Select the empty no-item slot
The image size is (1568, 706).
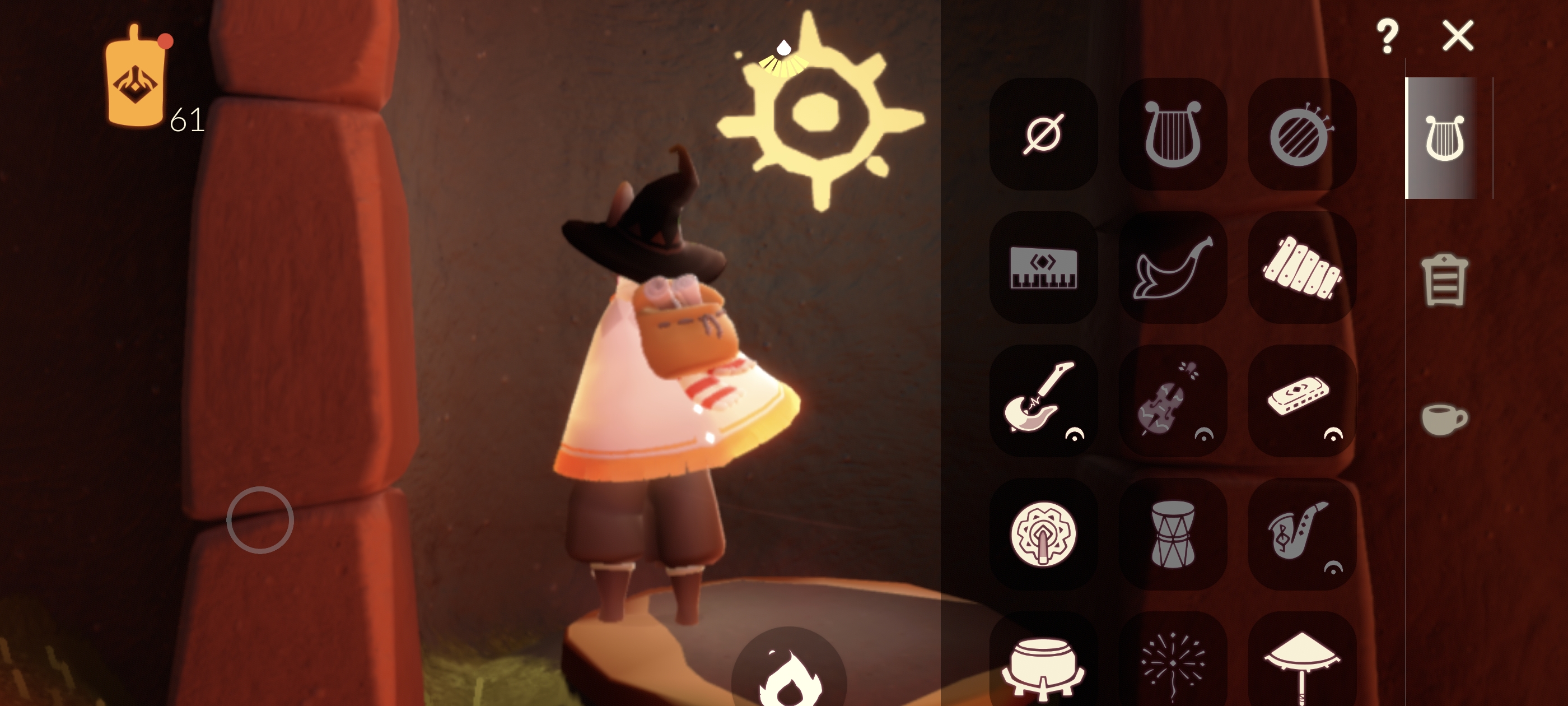[1043, 134]
